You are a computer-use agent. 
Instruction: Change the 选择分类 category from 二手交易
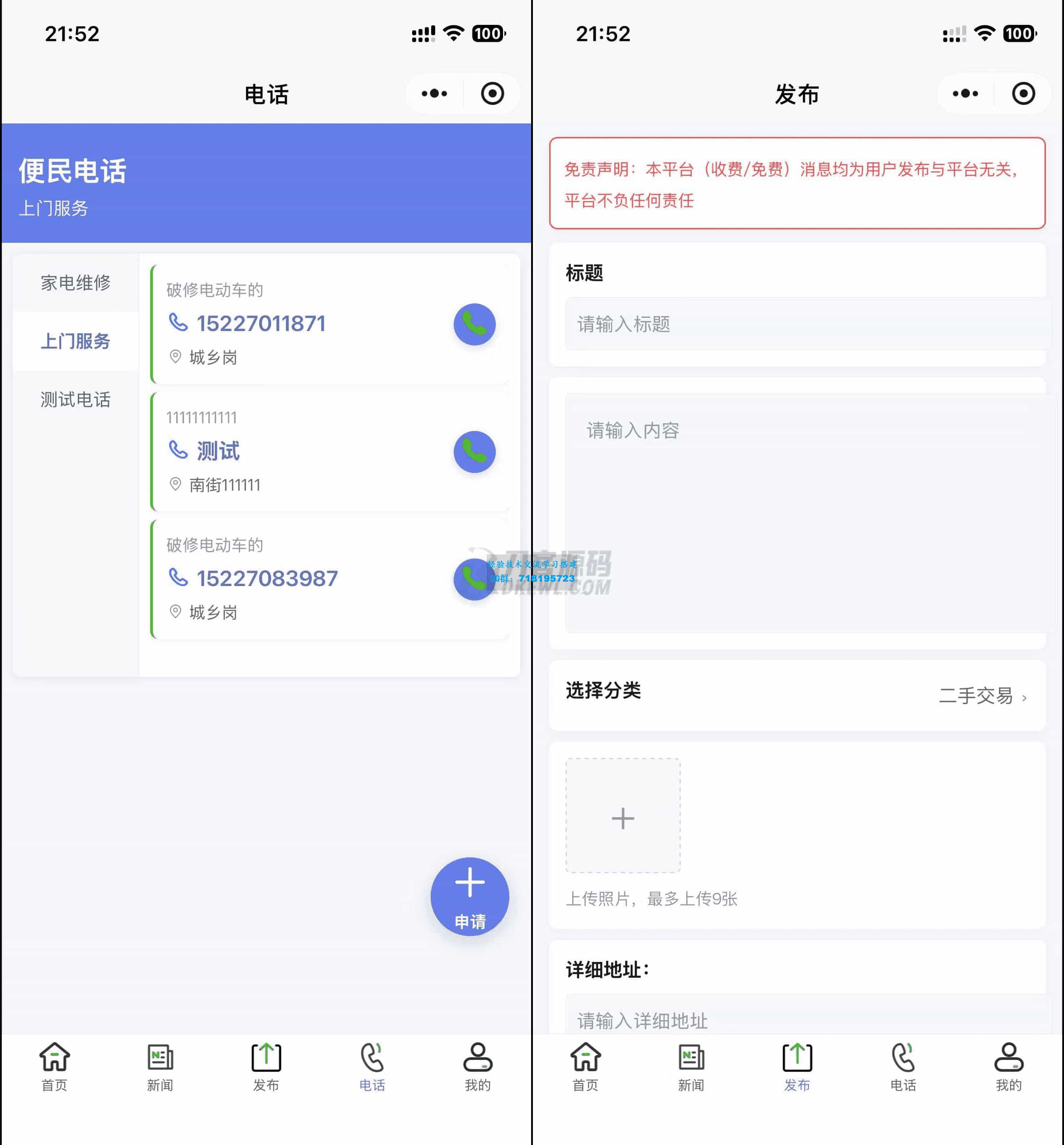click(981, 696)
